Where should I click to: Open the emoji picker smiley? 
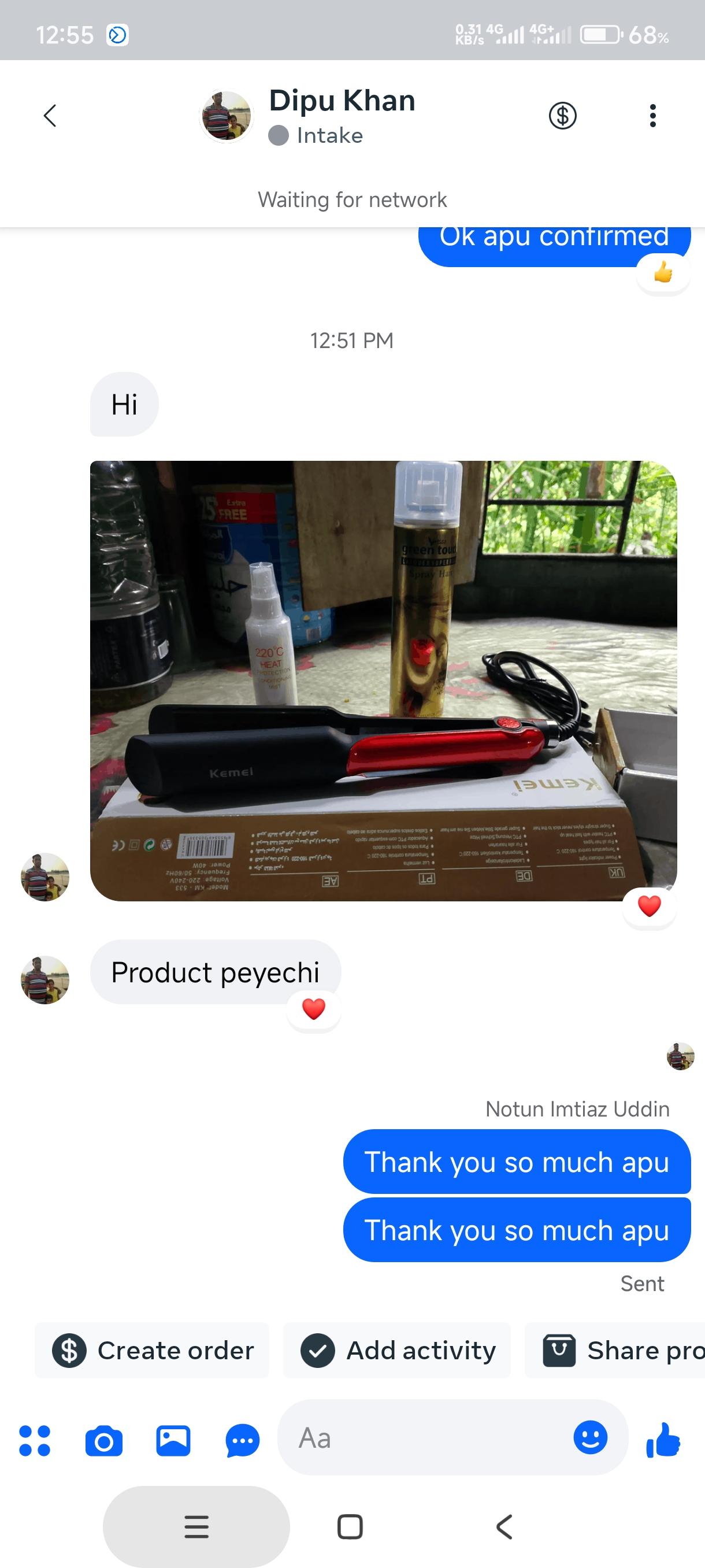(590, 1438)
